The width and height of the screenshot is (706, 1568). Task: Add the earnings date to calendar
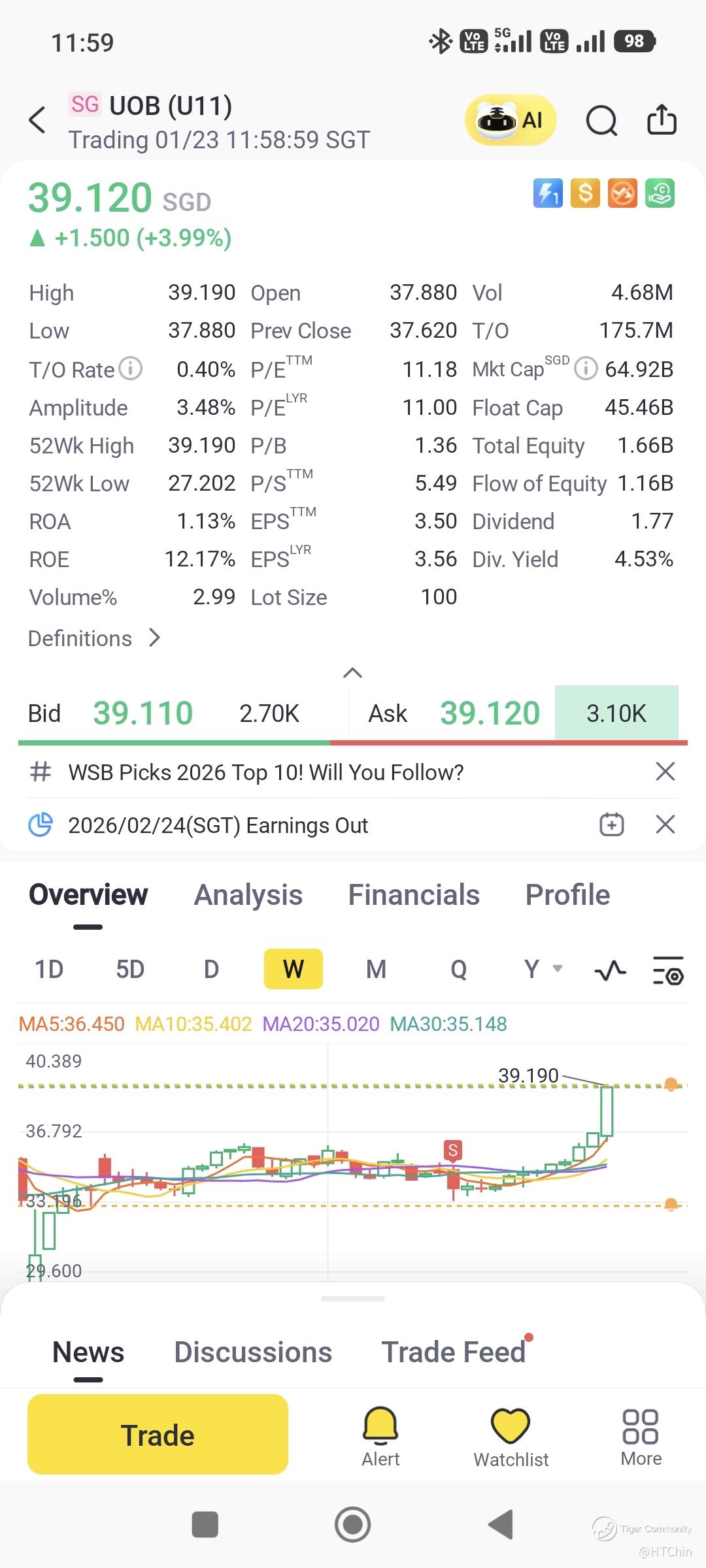pos(611,825)
